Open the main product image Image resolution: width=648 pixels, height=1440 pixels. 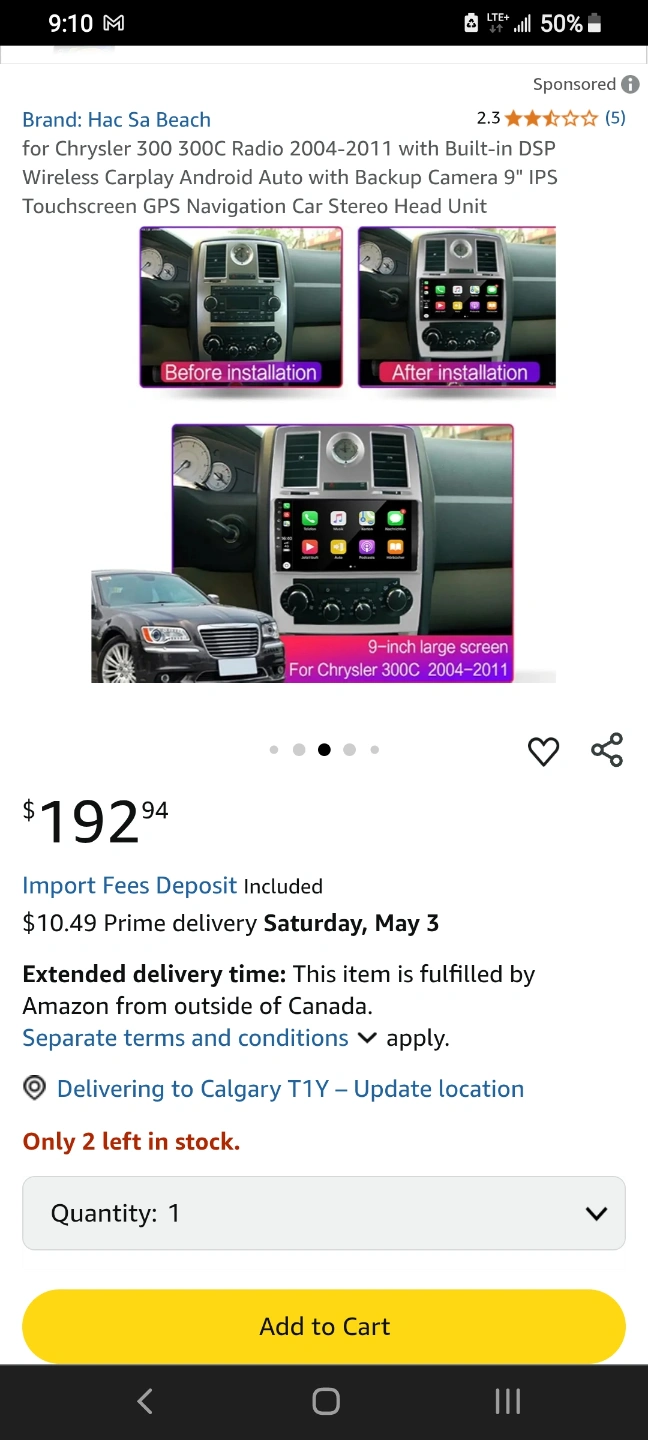point(324,455)
